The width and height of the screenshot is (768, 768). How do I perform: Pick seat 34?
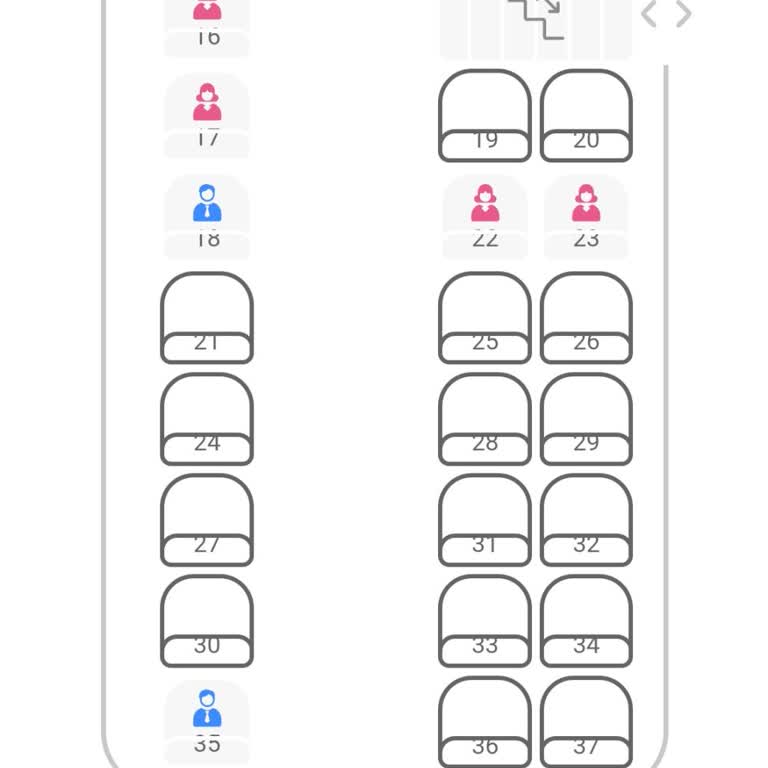point(586,620)
